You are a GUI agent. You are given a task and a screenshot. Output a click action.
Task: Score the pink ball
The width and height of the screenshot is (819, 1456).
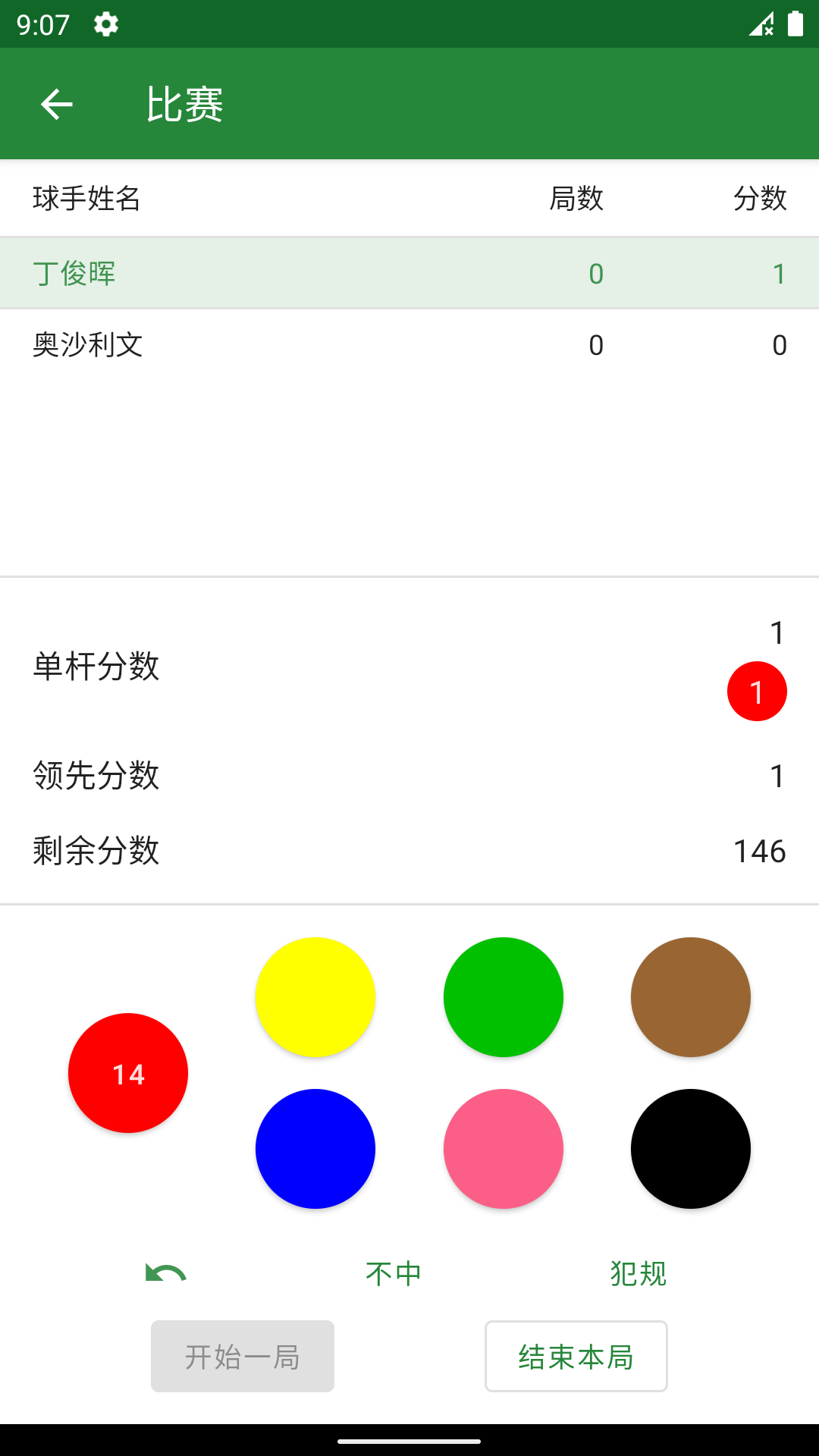(504, 1149)
